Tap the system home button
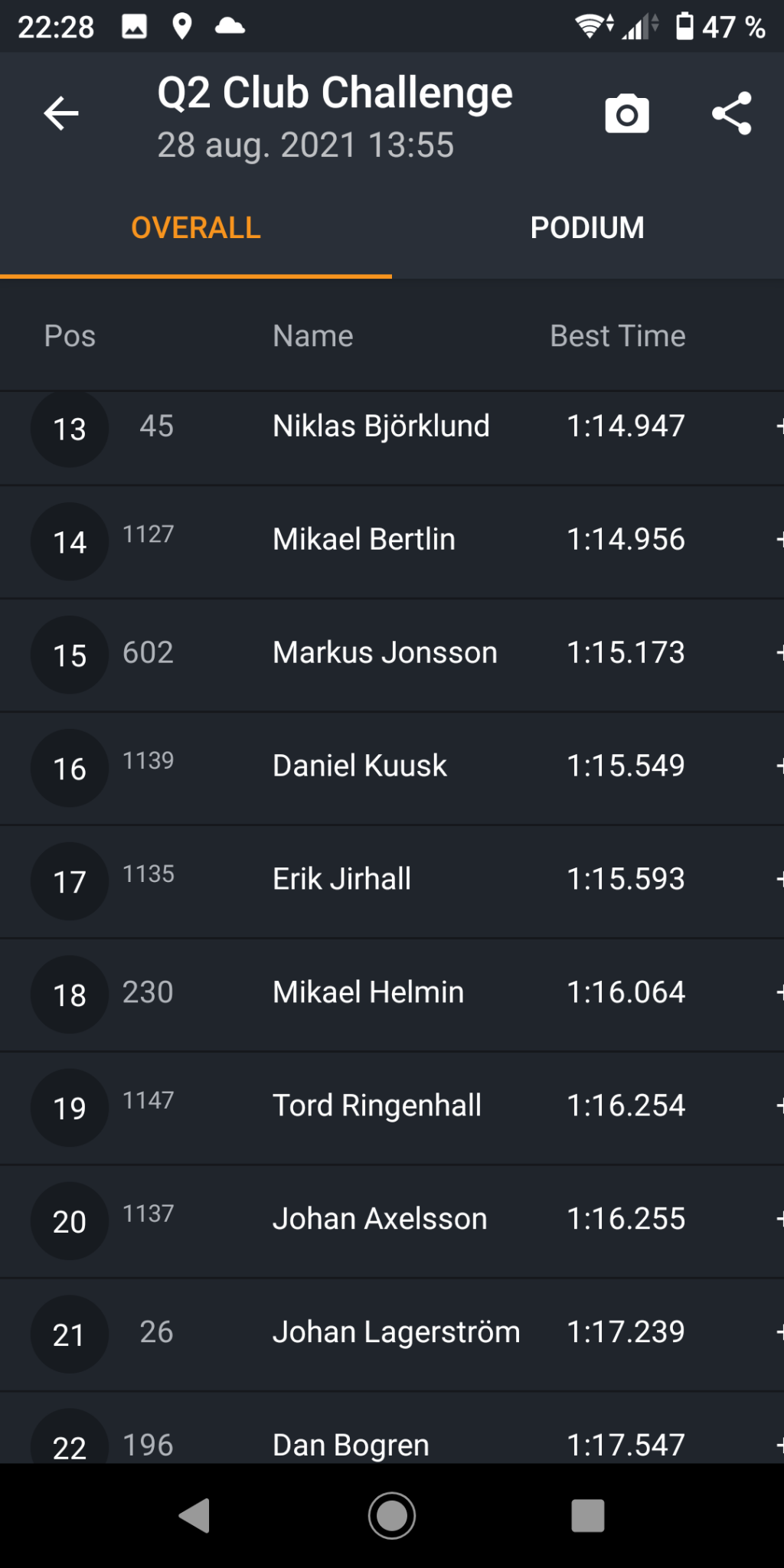Image resolution: width=784 pixels, height=1568 pixels. 392,1515
